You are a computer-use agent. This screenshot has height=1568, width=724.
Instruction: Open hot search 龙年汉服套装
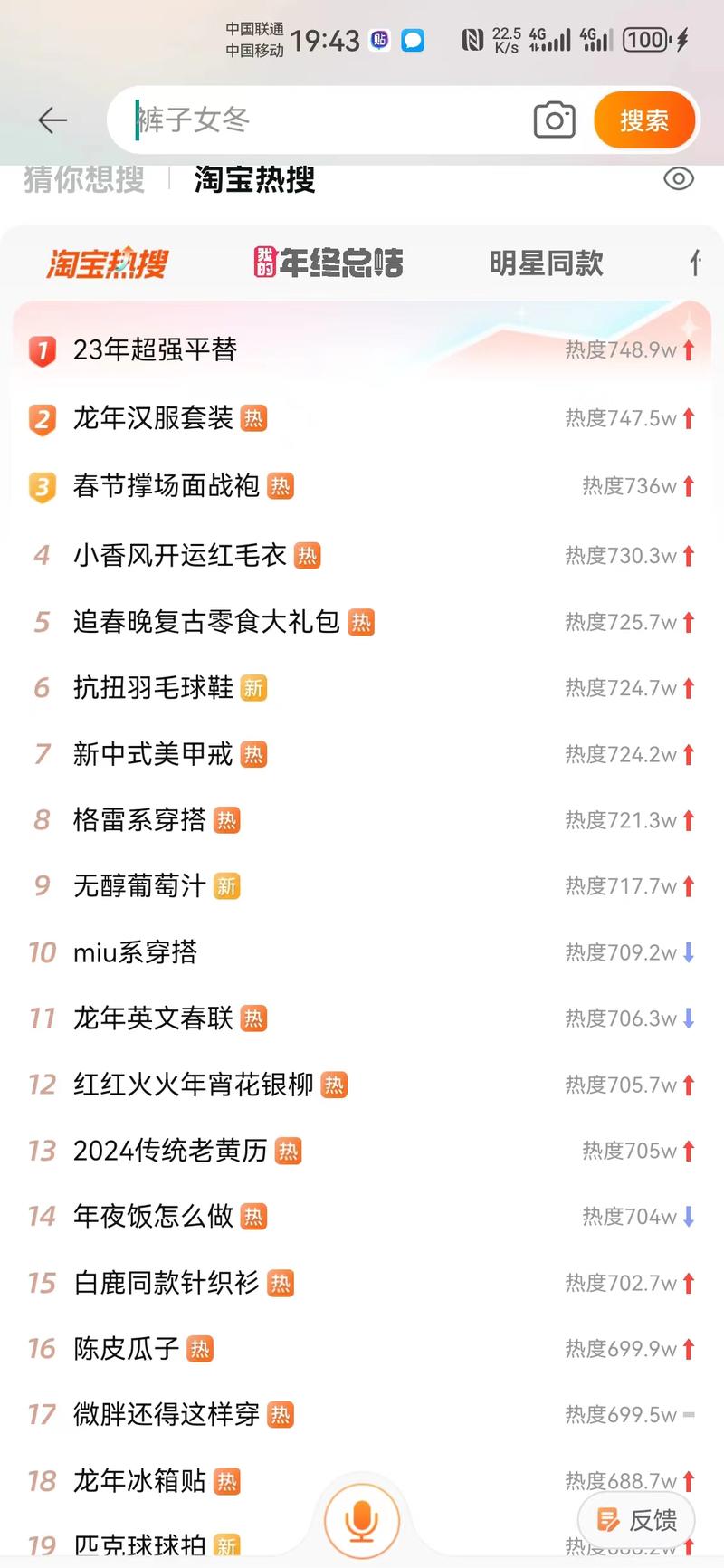(x=362, y=417)
